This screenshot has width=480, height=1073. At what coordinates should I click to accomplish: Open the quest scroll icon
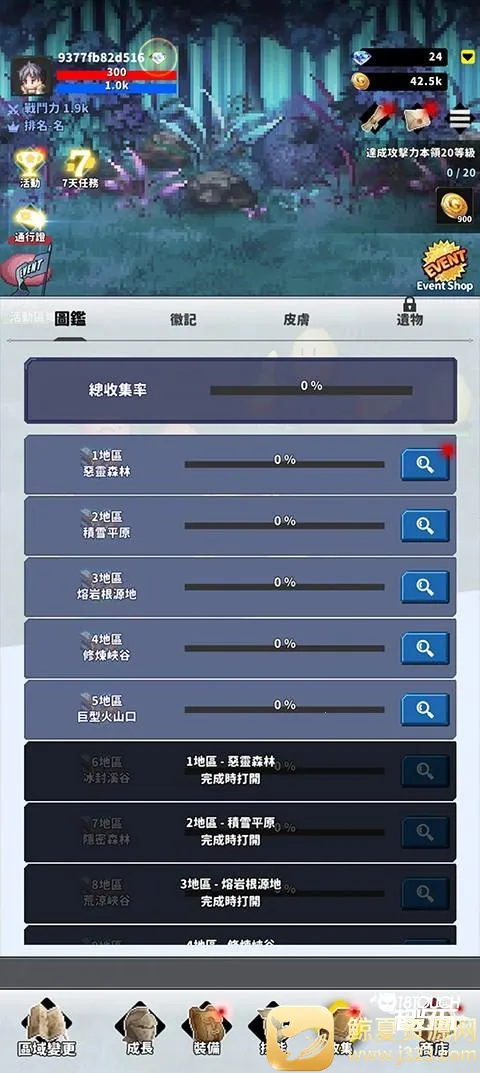pyautogui.click(x=375, y=116)
